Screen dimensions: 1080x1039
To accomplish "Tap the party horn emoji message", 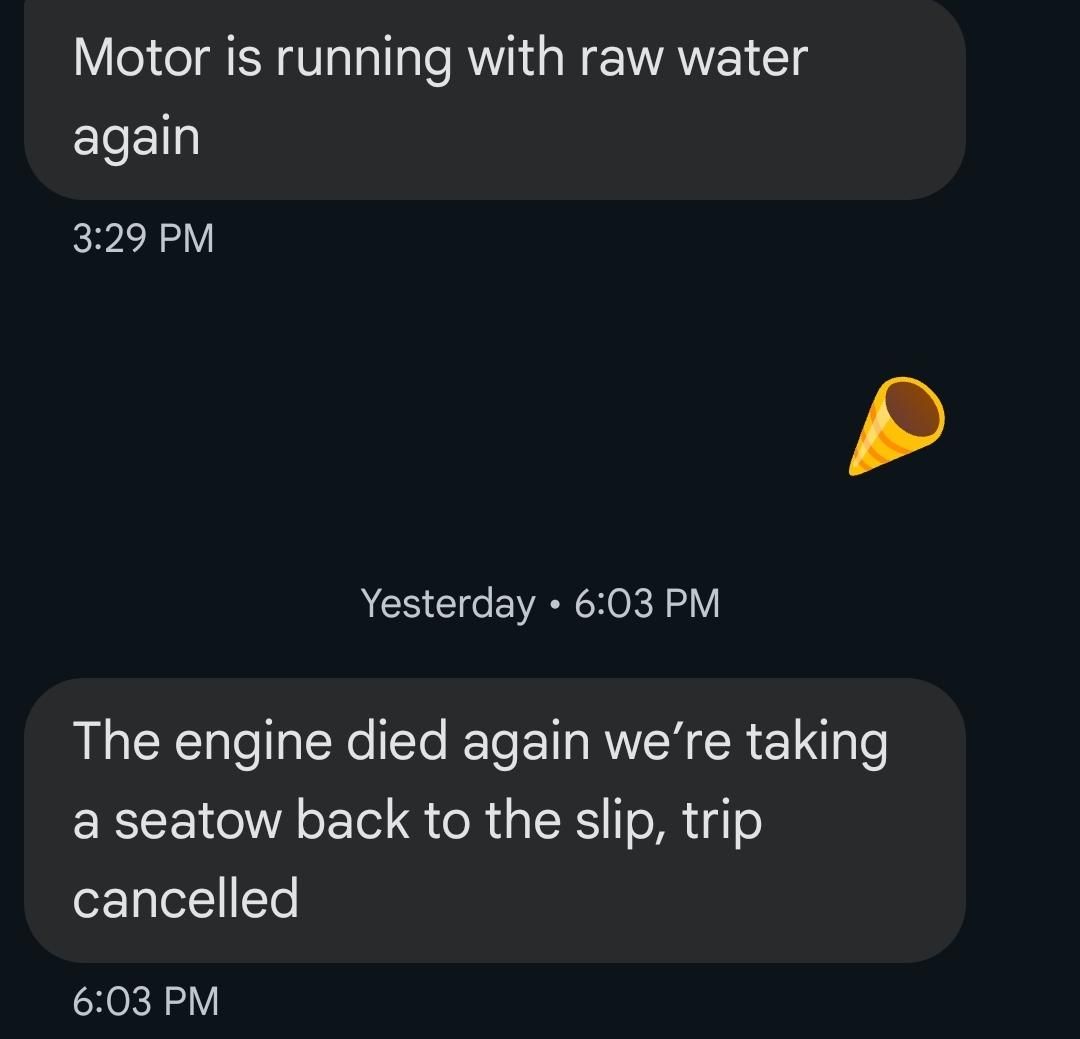I will [x=897, y=425].
